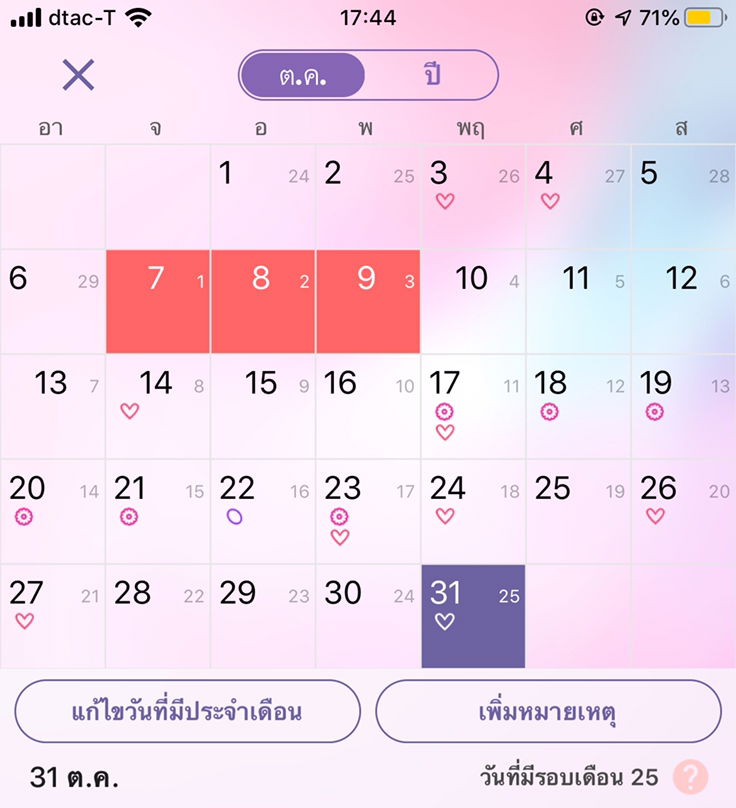
Task: Select October 7 on the calendar
Action: coord(158,301)
